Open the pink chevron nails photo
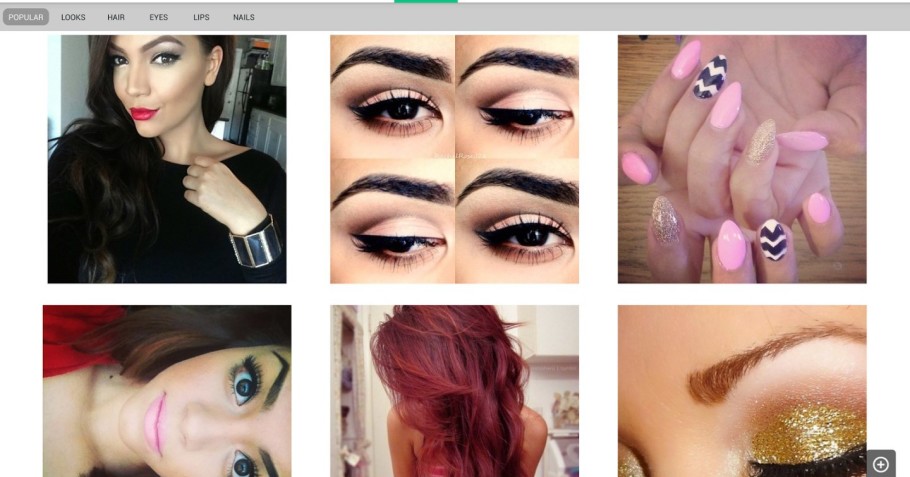Screen dimensions: 910x477 [742, 159]
